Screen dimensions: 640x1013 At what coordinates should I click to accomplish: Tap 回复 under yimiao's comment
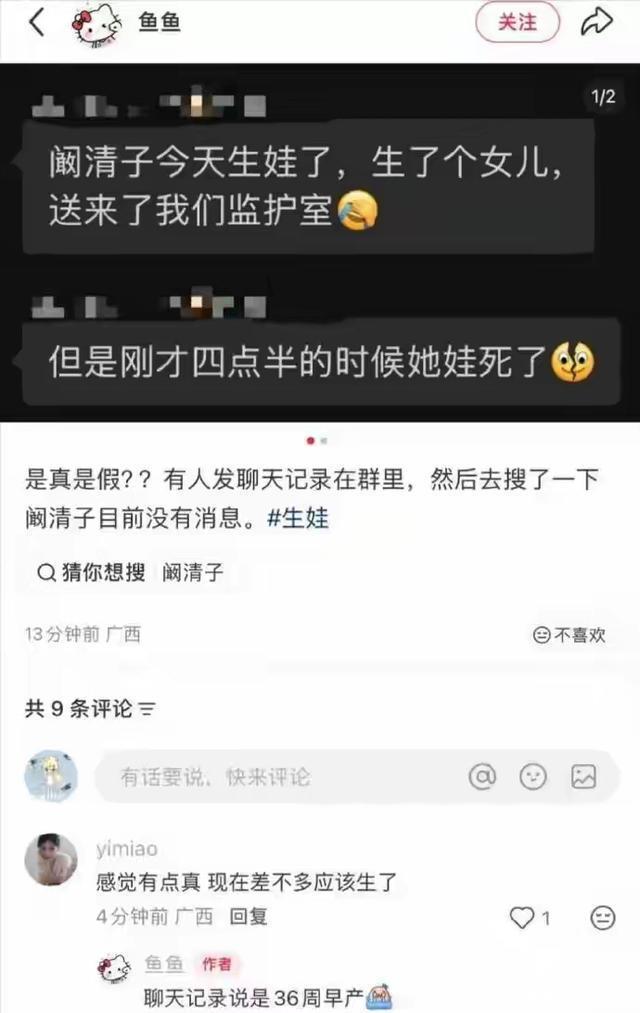(249, 916)
